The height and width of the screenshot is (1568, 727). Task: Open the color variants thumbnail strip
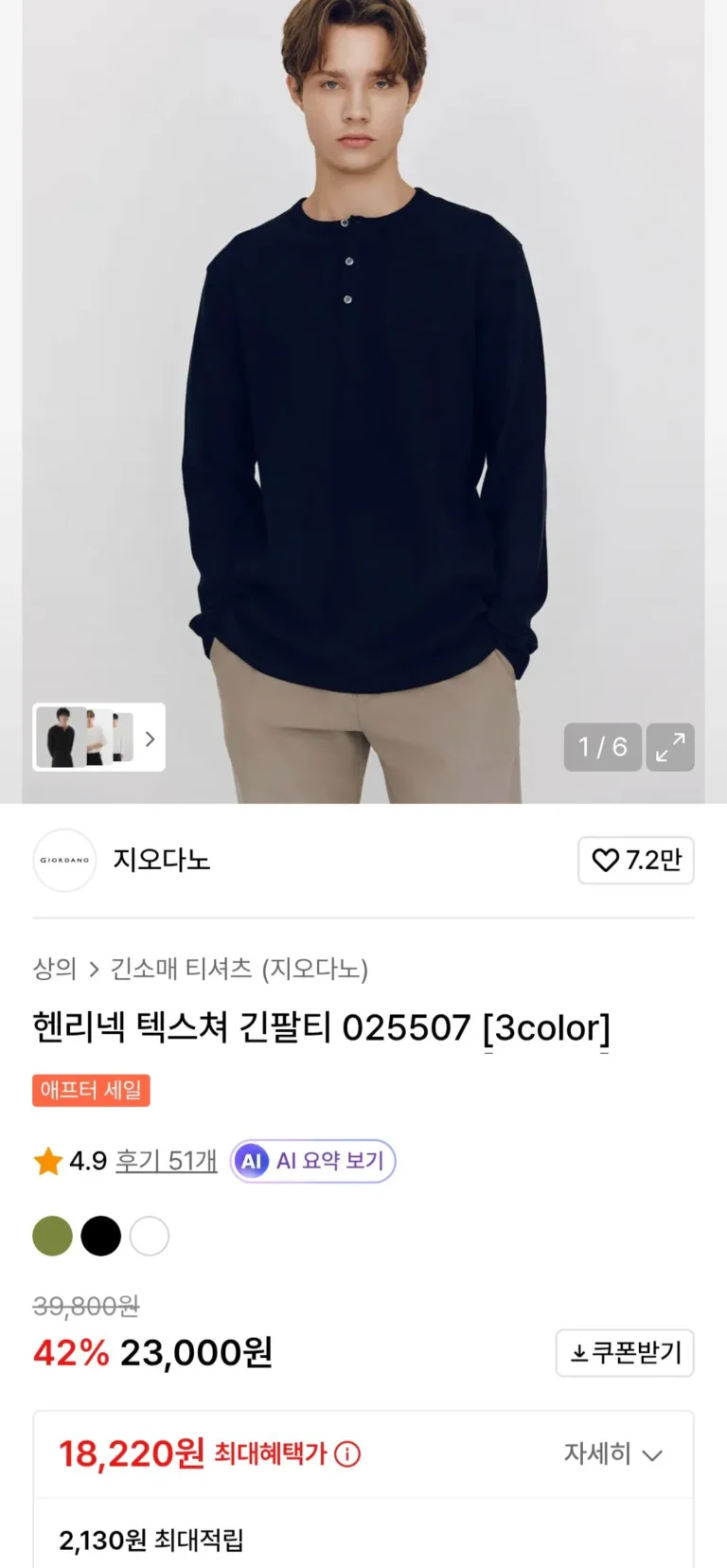pyautogui.click(x=99, y=738)
